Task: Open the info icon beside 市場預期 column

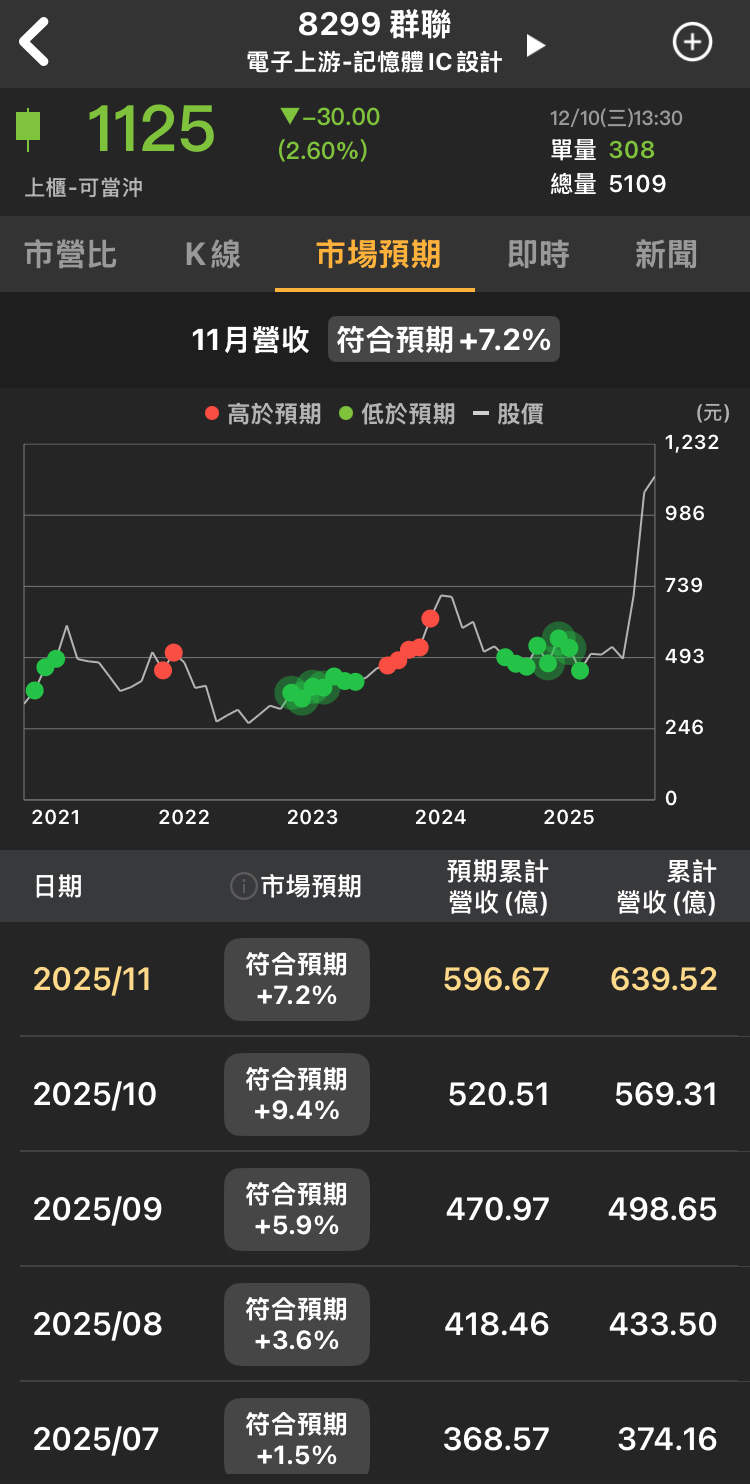Action: (x=243, y=886)
